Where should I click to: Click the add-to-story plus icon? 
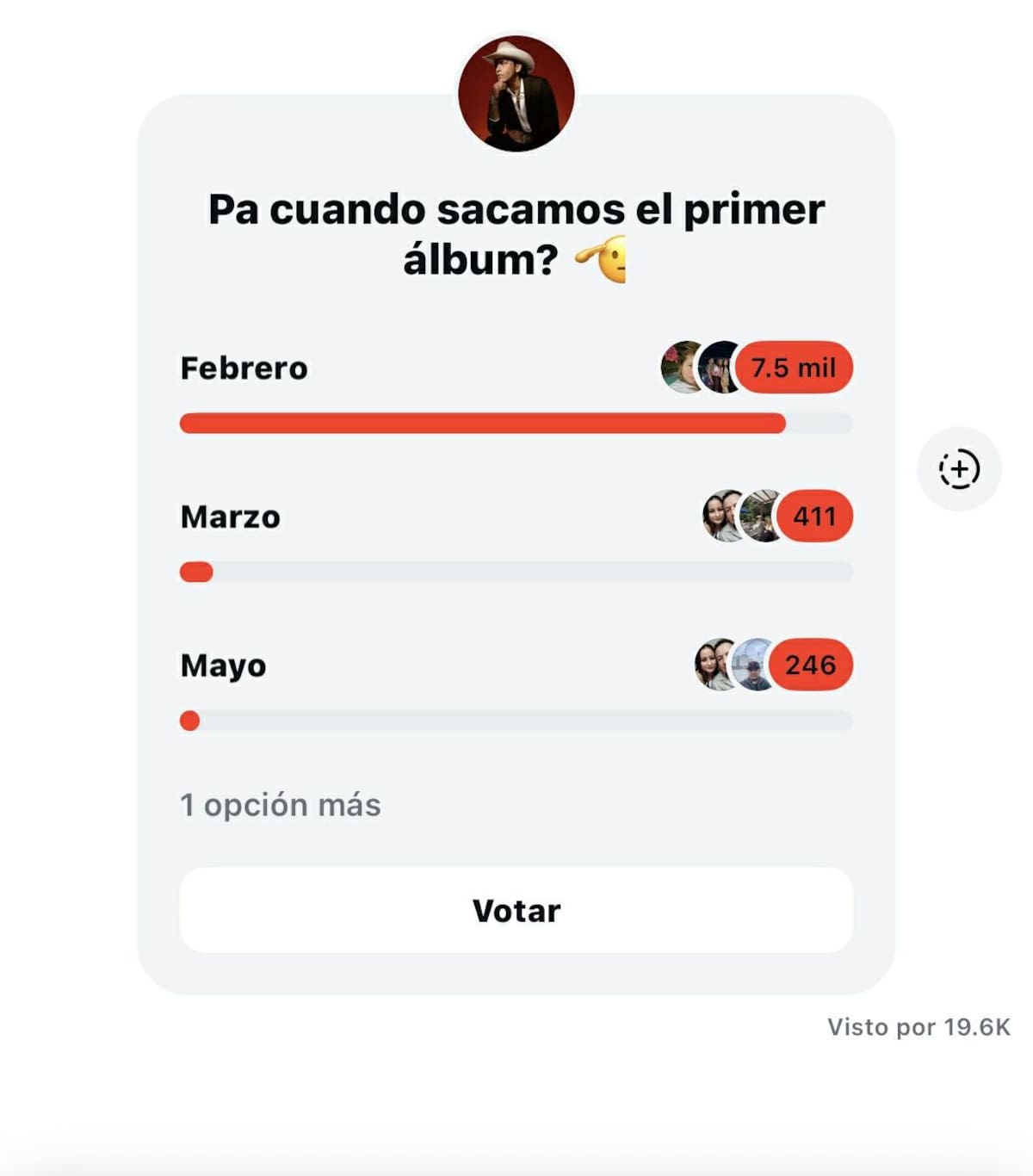[958, 470]
